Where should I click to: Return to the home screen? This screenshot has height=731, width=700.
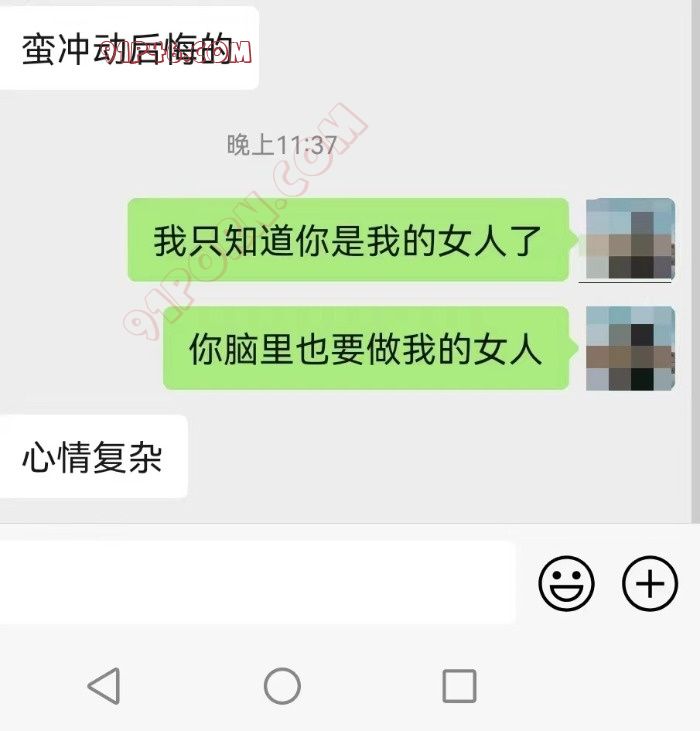pyautogui.click(x=282, y=686)
